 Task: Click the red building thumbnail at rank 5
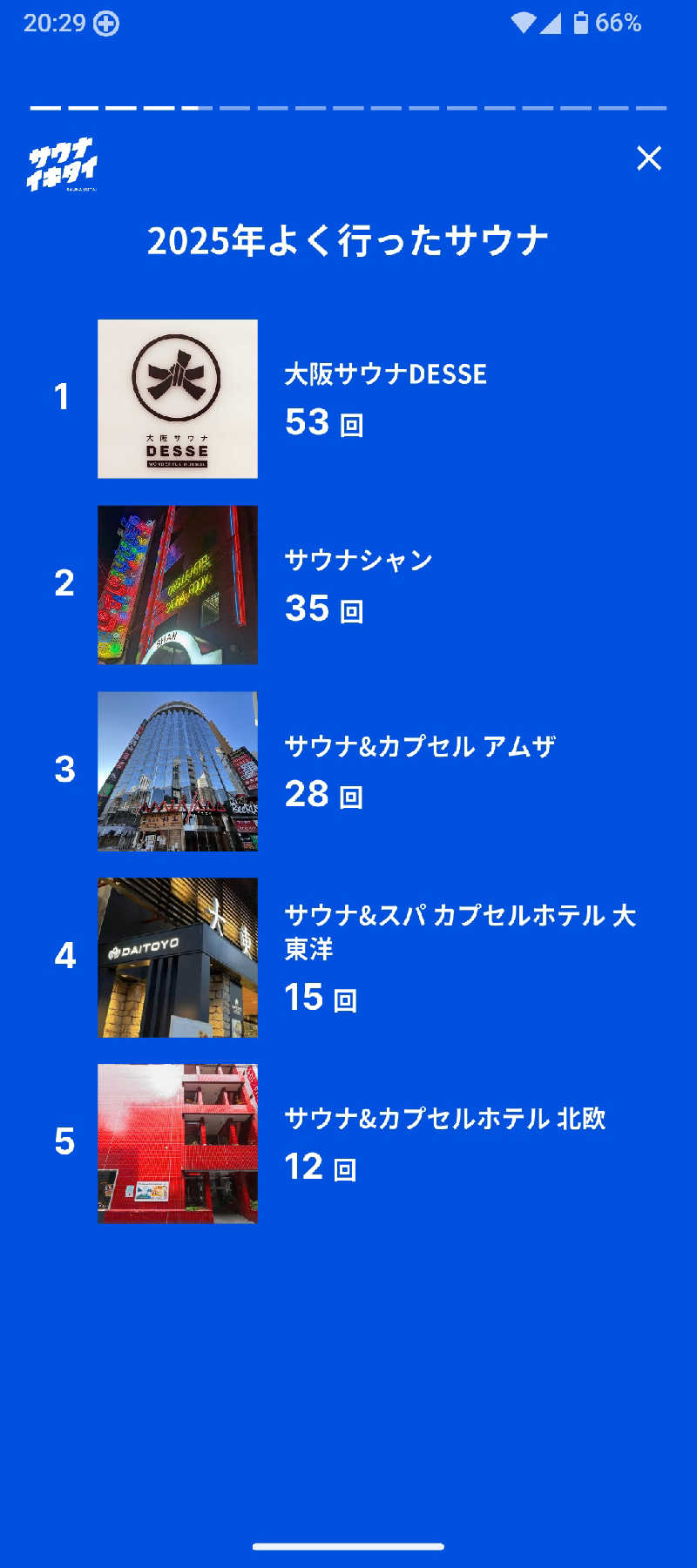[178, 1144]
